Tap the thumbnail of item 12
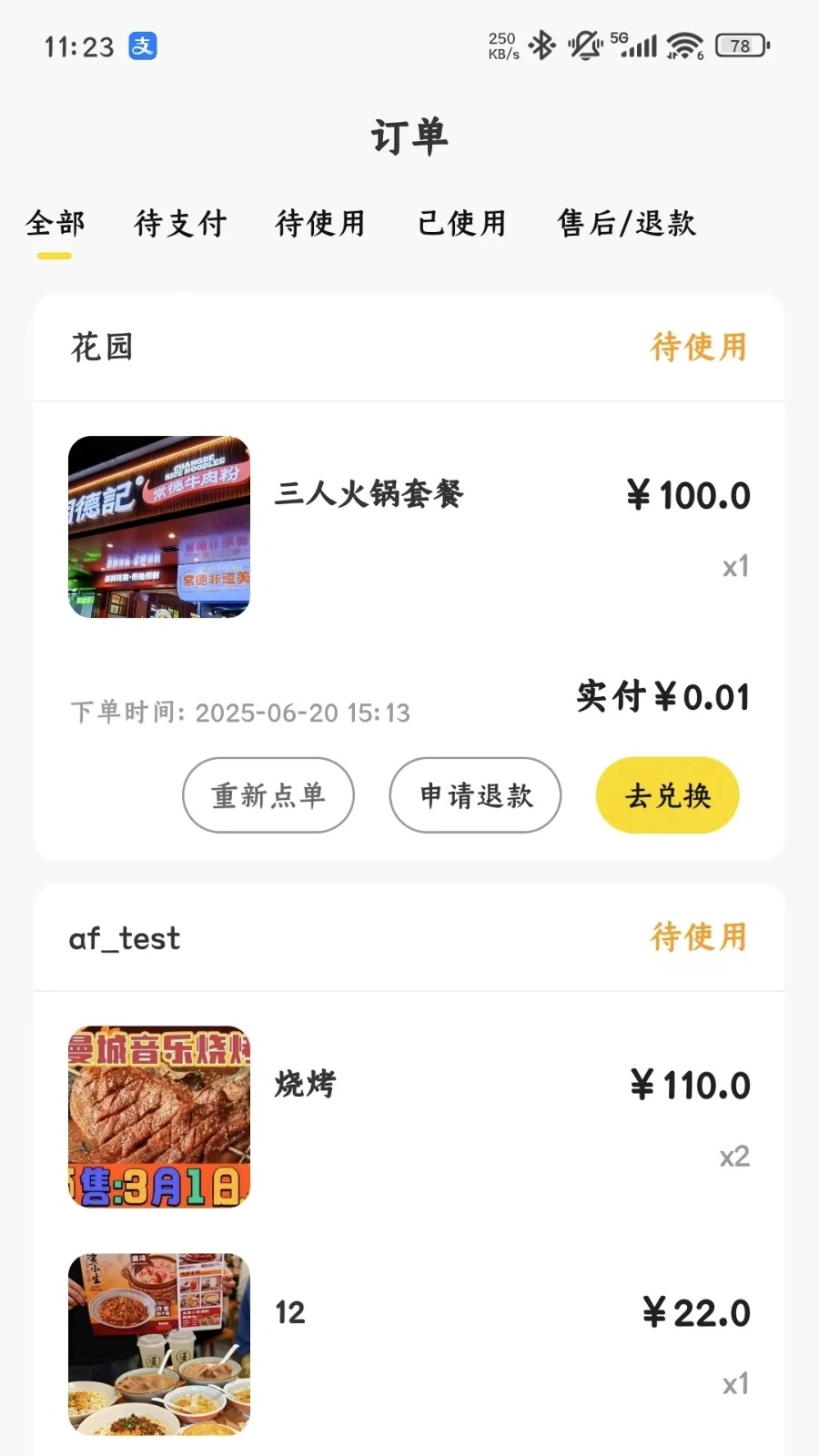This screenshot has width=819, height=1456. coord(157,1343)
